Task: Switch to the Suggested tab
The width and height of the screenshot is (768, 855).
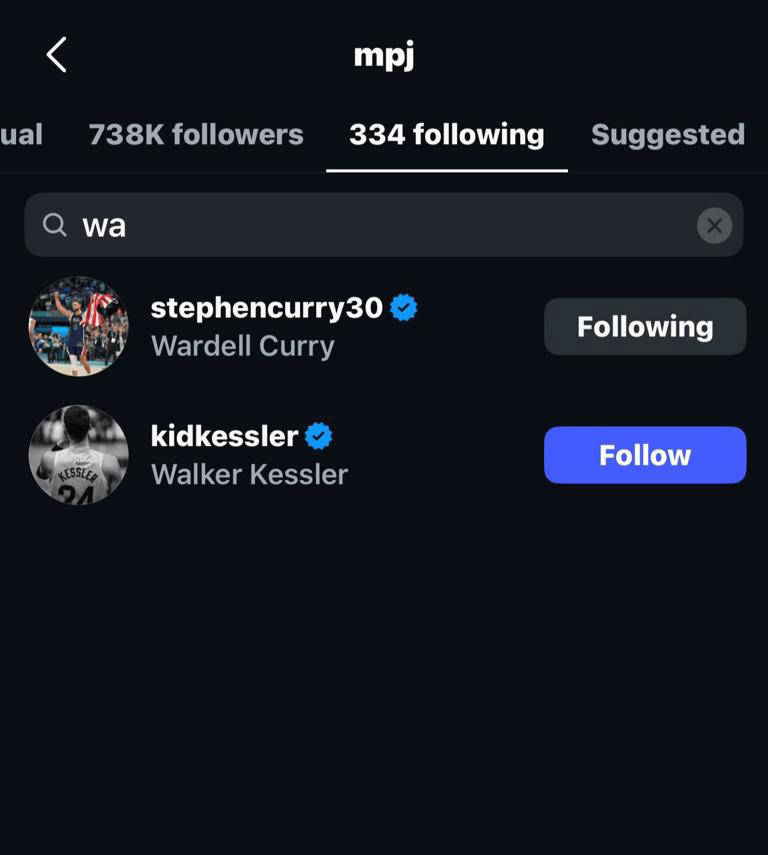Action: pos(667,134)
